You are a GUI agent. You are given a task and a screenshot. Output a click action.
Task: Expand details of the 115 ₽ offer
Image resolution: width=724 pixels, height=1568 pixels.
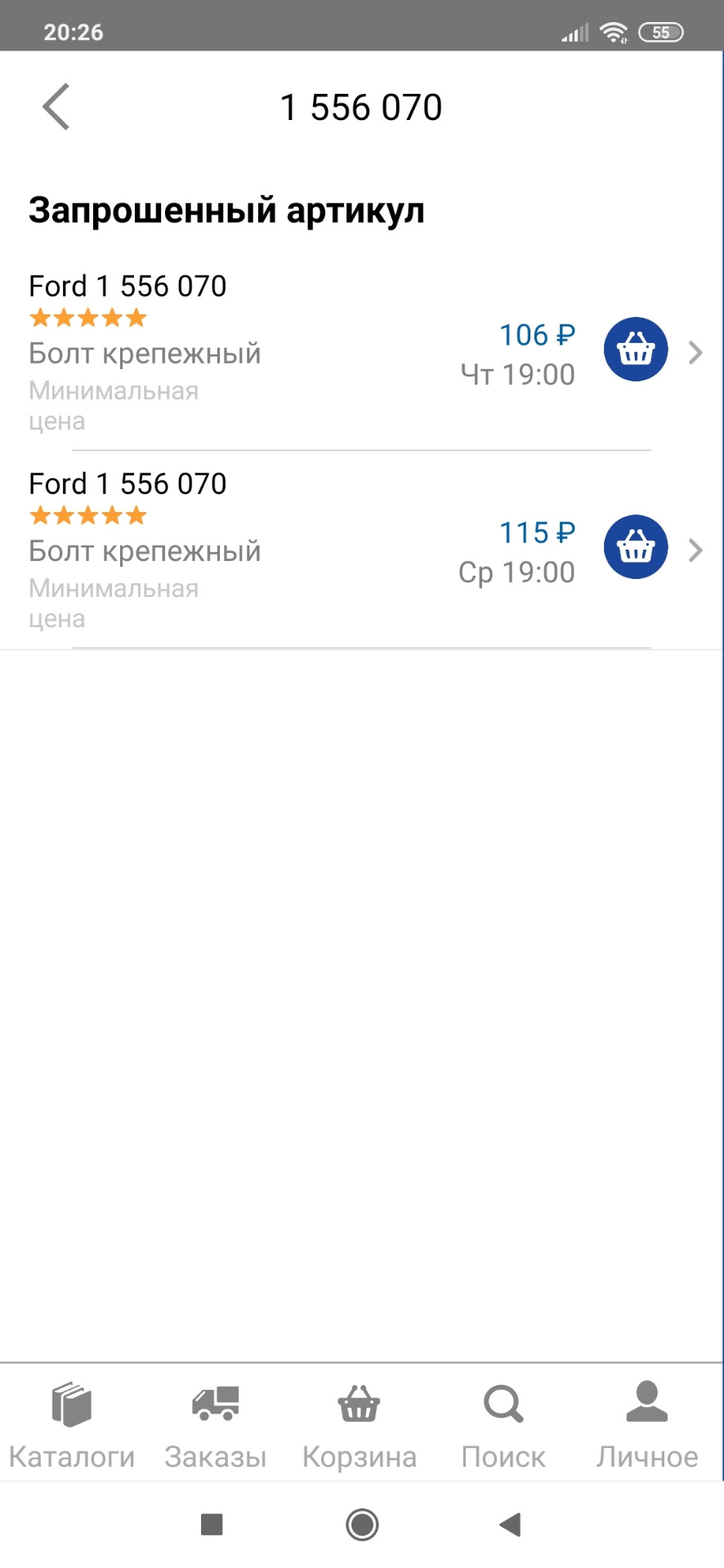(696, 549)
